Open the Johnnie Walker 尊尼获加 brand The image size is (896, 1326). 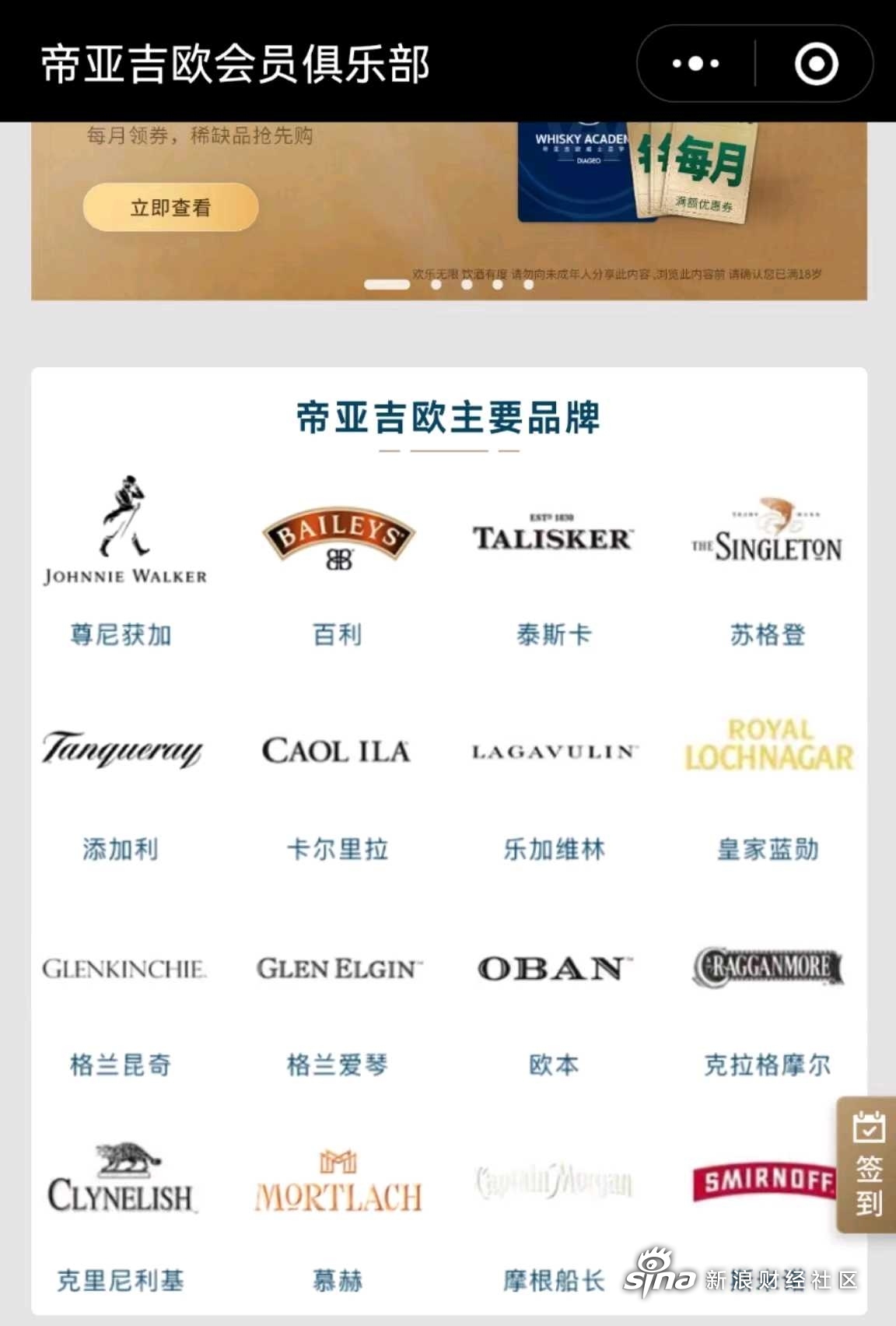coord(123,560)
